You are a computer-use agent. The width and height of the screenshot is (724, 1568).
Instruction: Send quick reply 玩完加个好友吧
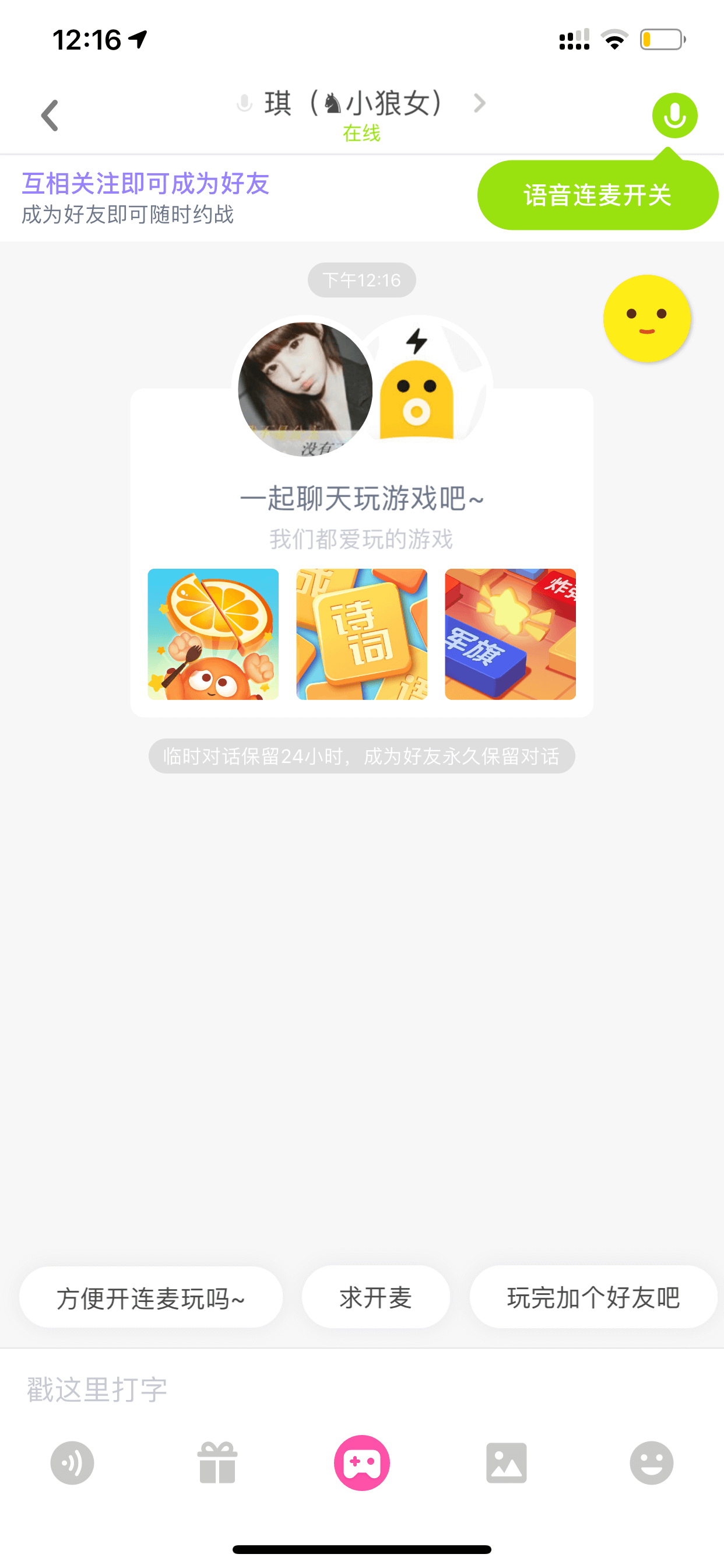tap(593, 1297)
